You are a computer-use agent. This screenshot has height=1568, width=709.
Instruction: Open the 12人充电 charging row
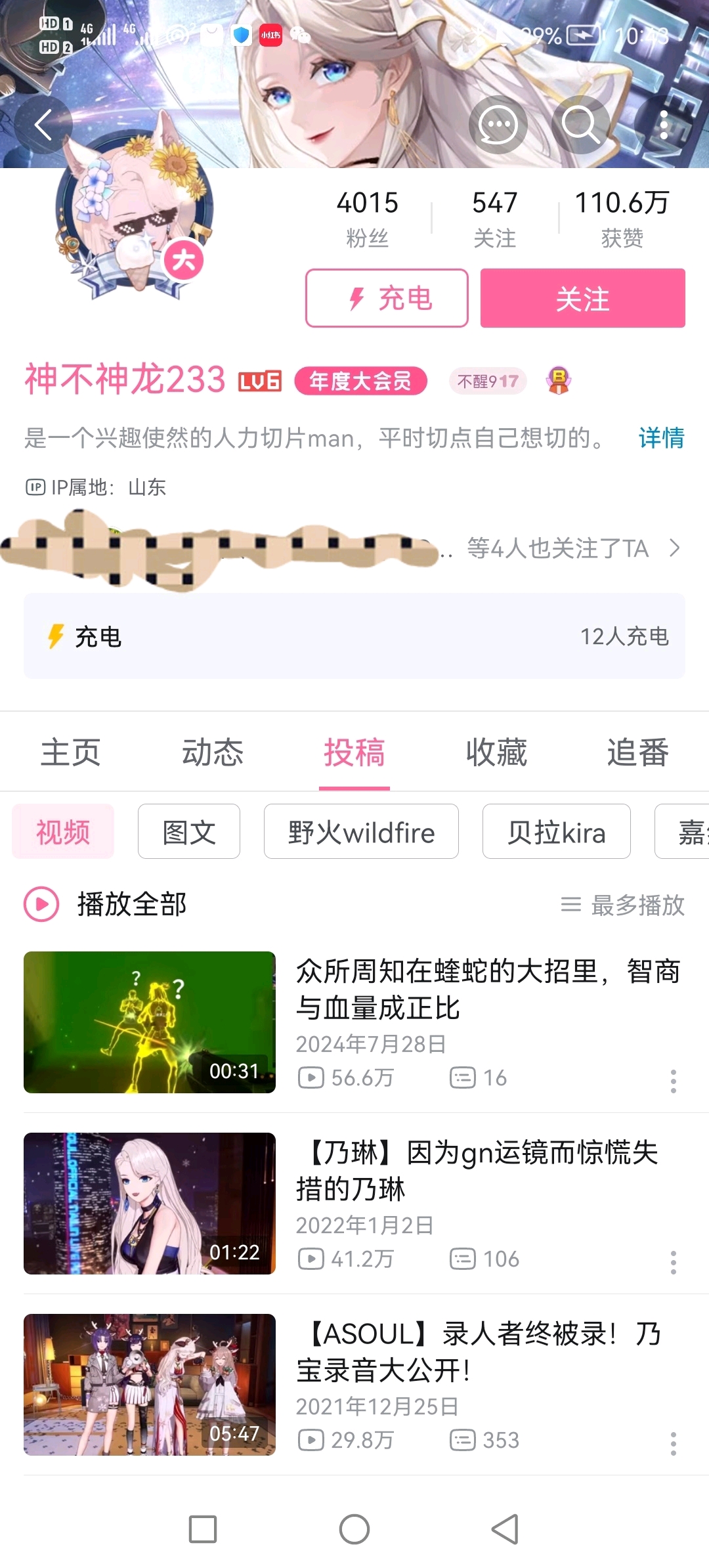pos(354,636)
